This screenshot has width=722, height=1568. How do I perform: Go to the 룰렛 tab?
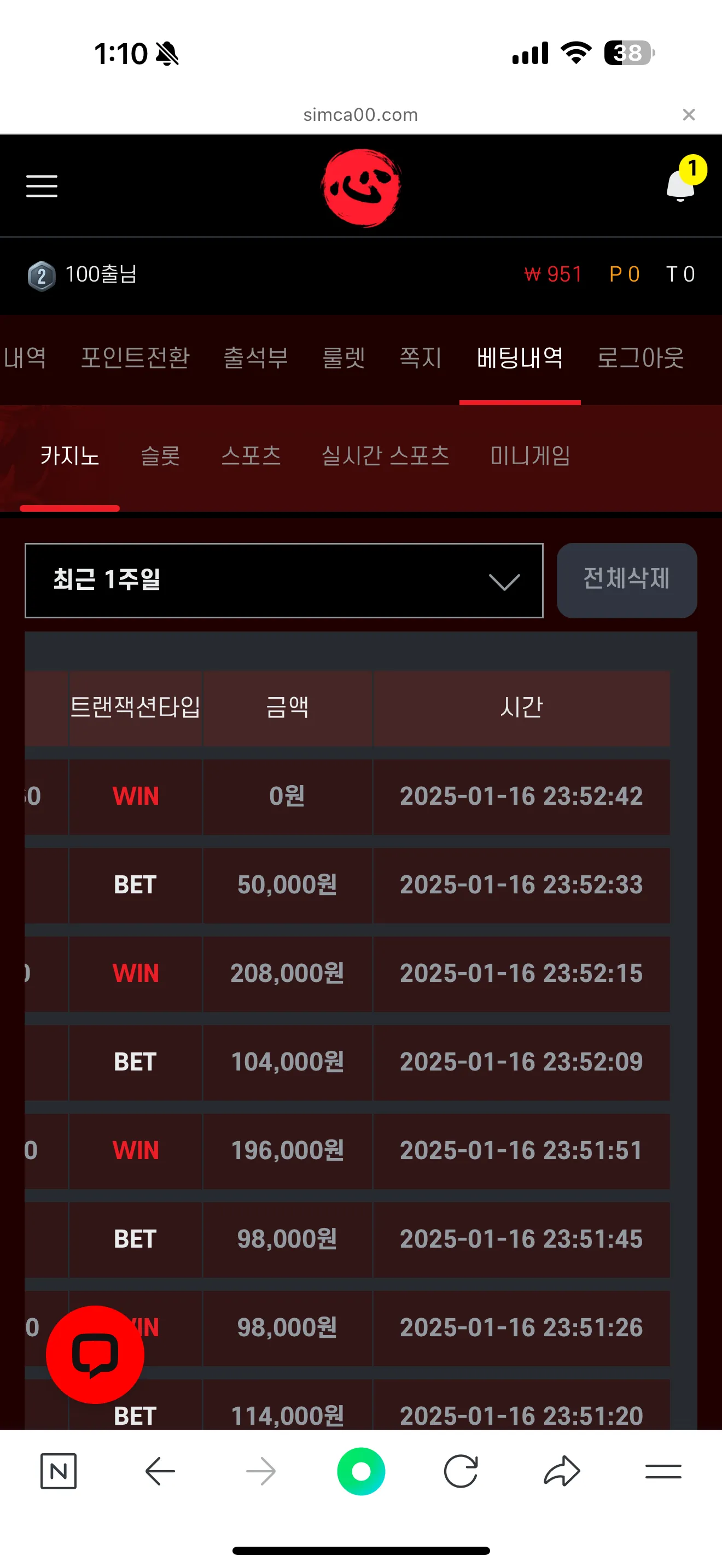343,358
